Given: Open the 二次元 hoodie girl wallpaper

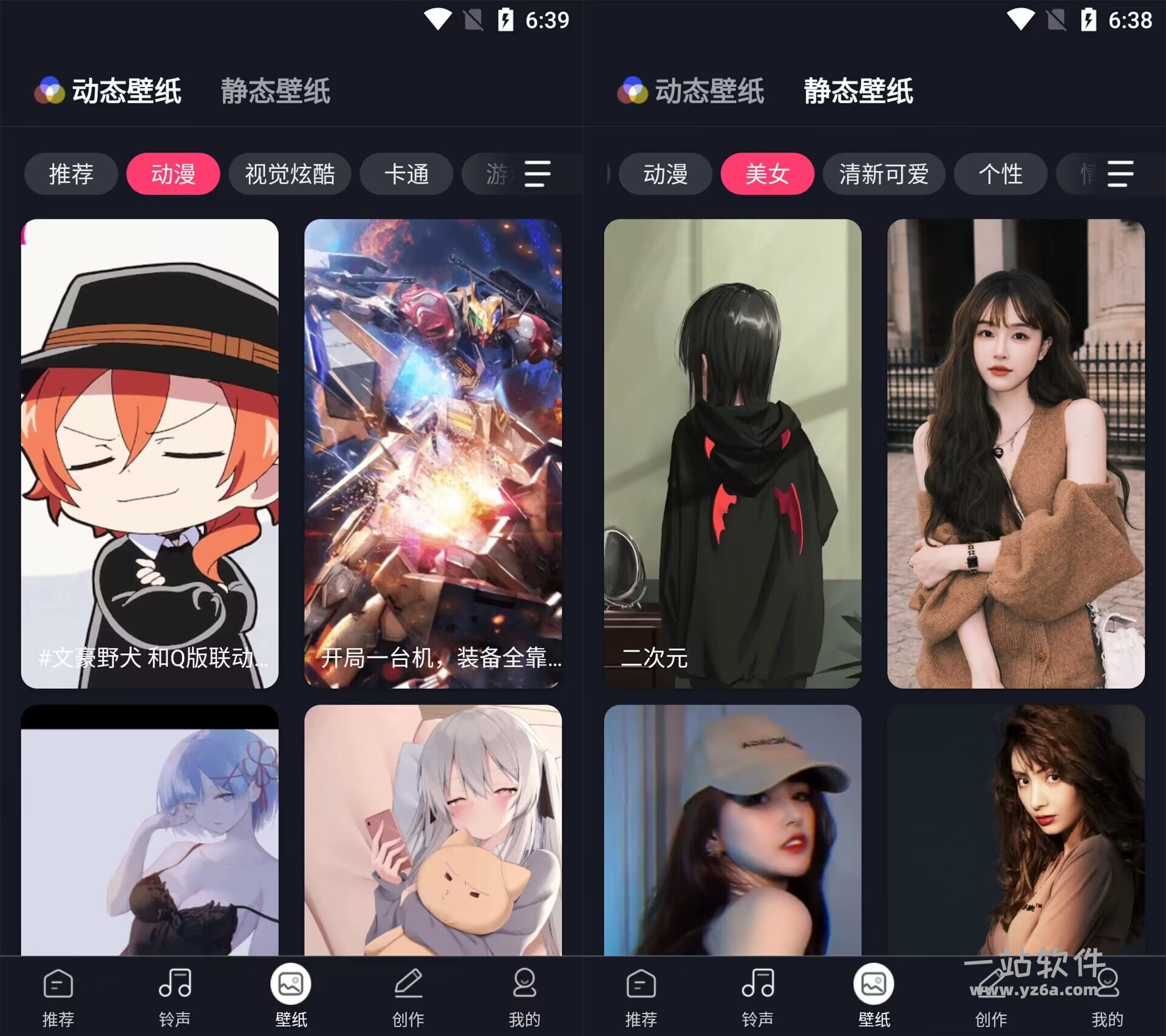Looking at the screenshot, I should click(x=732, y=453).
